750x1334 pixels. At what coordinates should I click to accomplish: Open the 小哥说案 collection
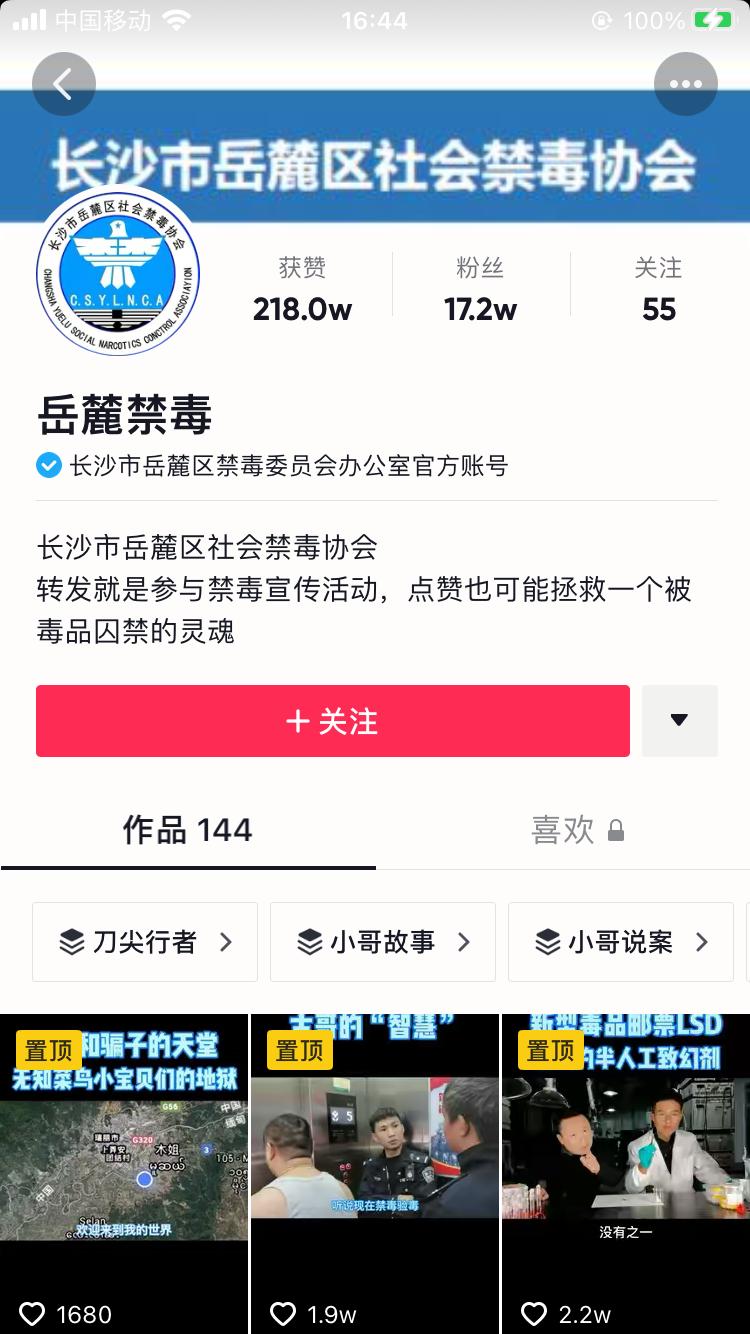click(621, 942)
